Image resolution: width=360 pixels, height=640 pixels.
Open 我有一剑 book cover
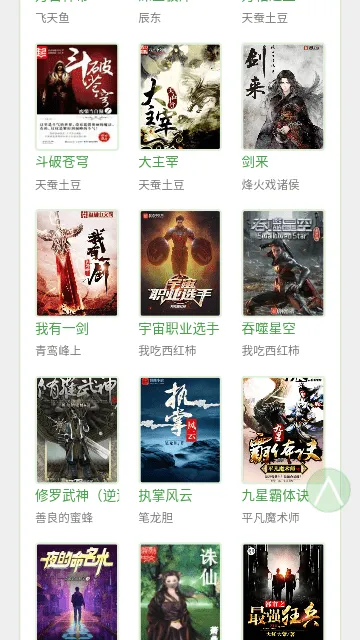[x=77, y=263]
